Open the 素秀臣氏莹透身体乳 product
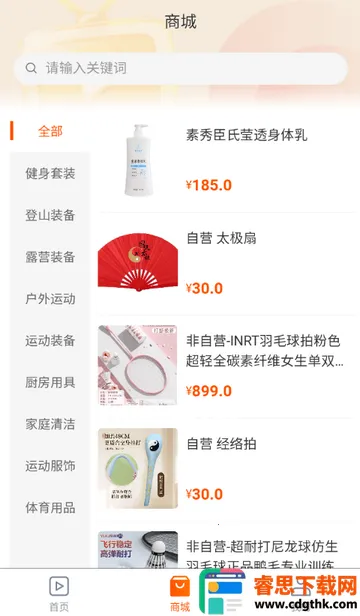360x616 pixels. [x=226, y=161]
